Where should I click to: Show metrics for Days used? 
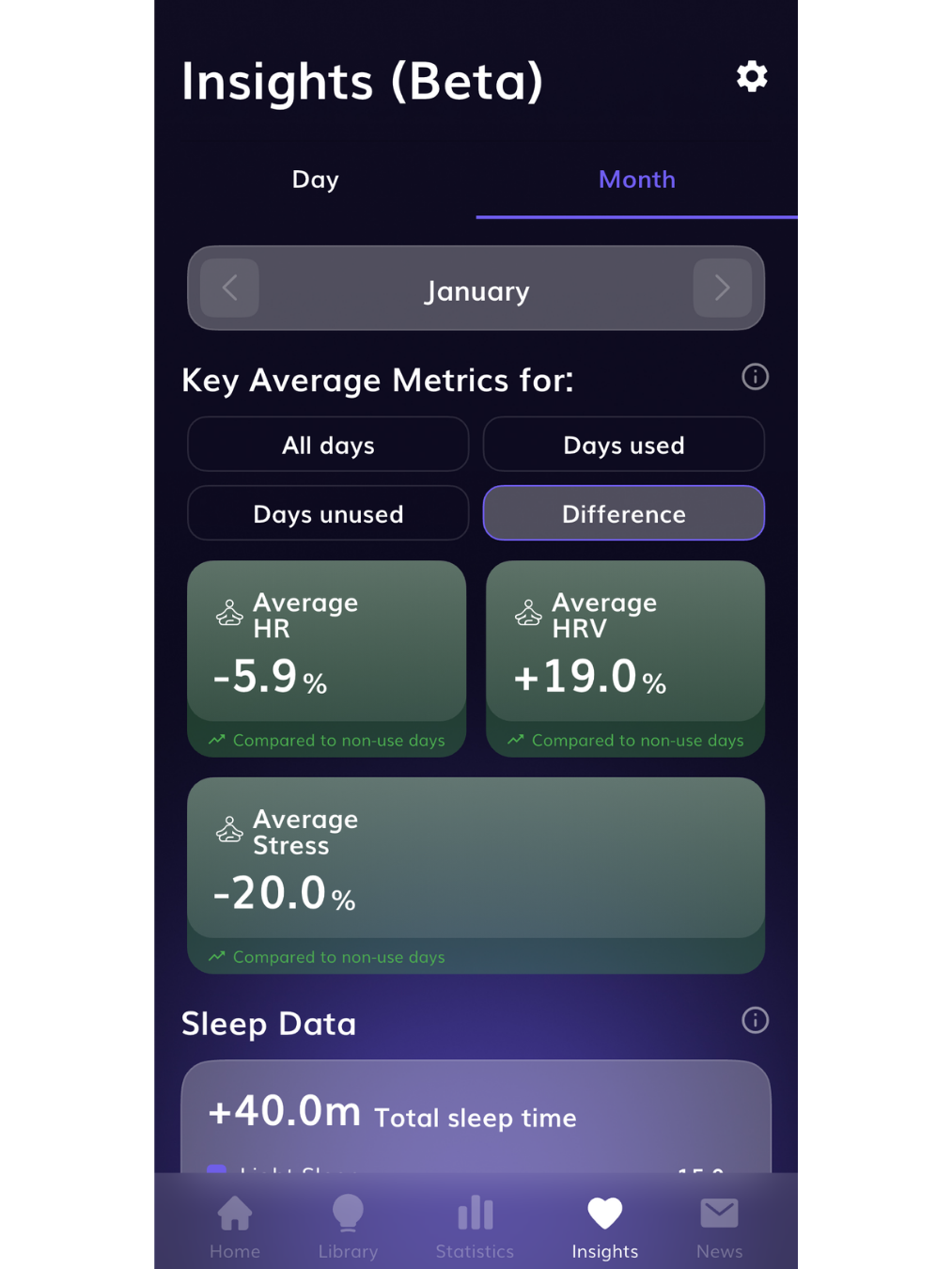(623, 445)
